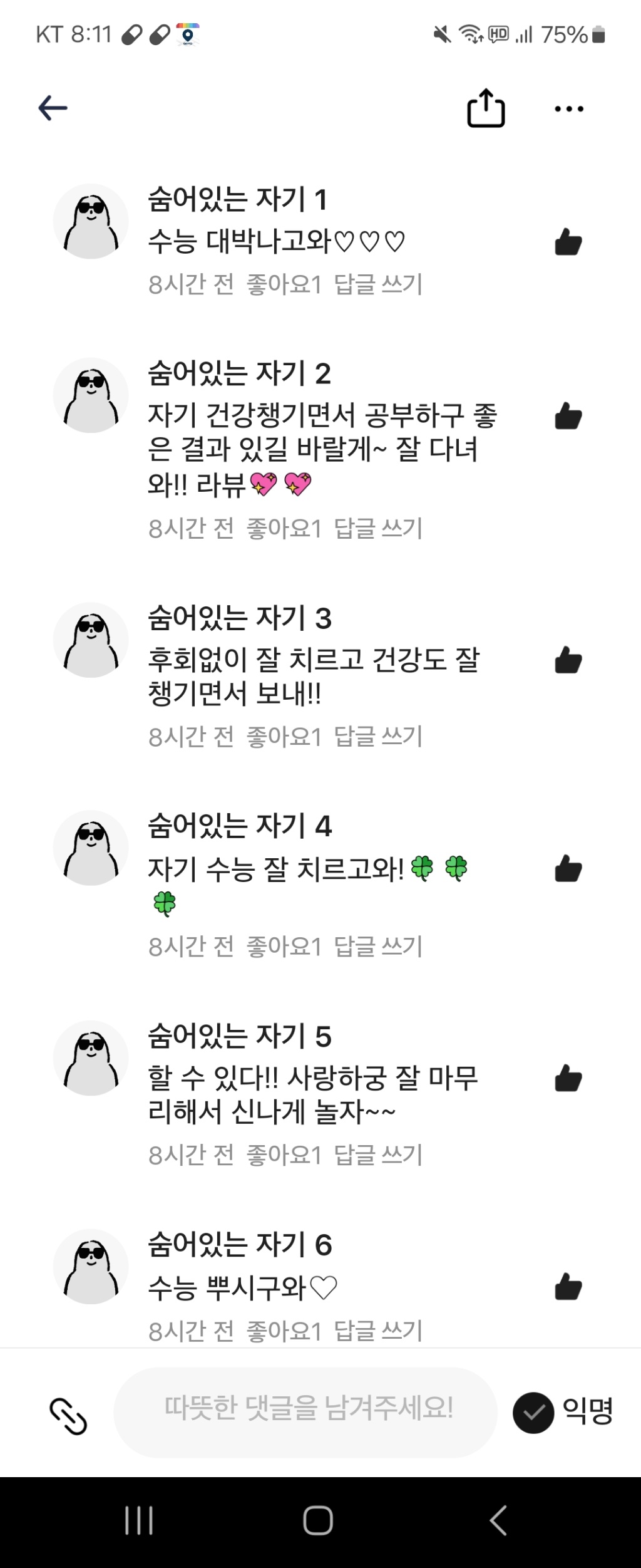Screen dimensions: 641x1568
Task: Like the comment by 숨어있는 자기 2
Action: tap(568, 417)
